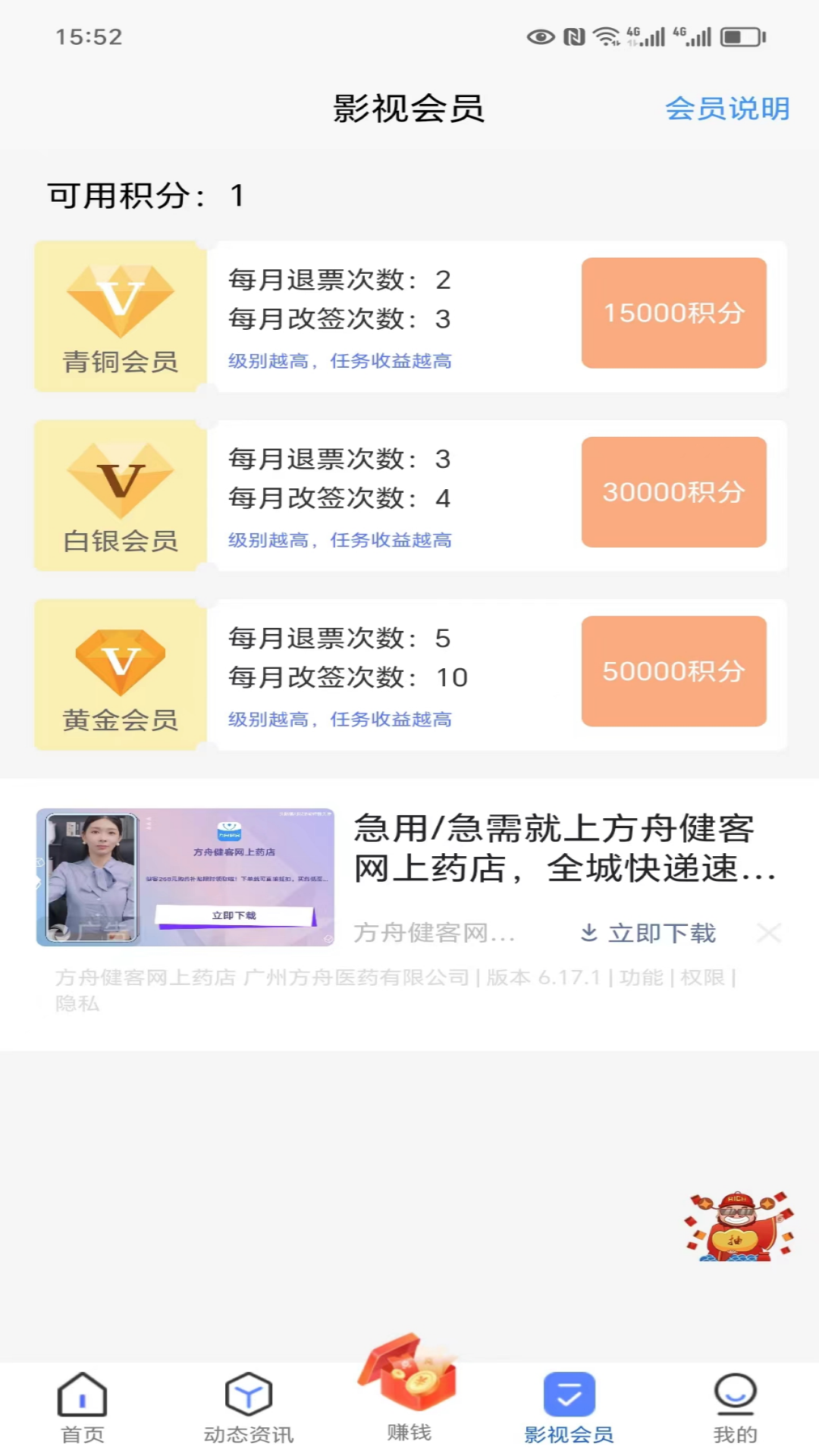This screenshot has width=819, height=1456.
Task: Open 会员说明 membership instructions
Action: click(727, 108)
